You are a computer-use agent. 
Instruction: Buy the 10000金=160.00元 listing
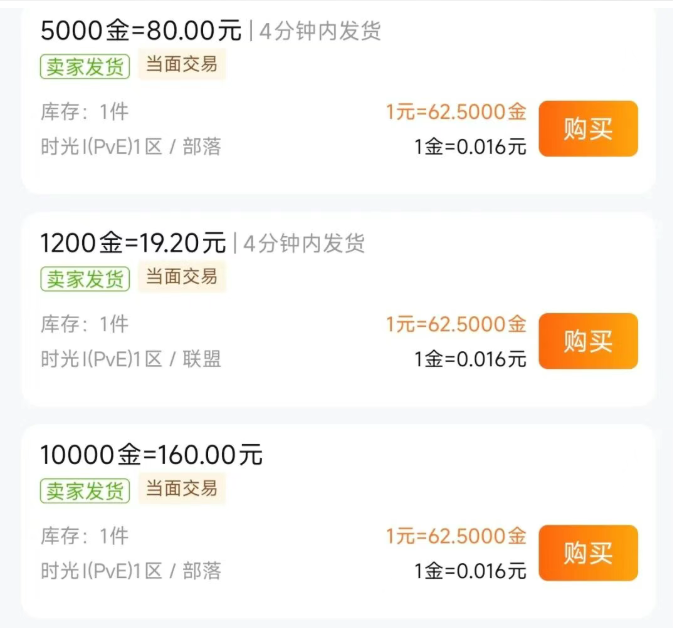(x=588, y=553)
